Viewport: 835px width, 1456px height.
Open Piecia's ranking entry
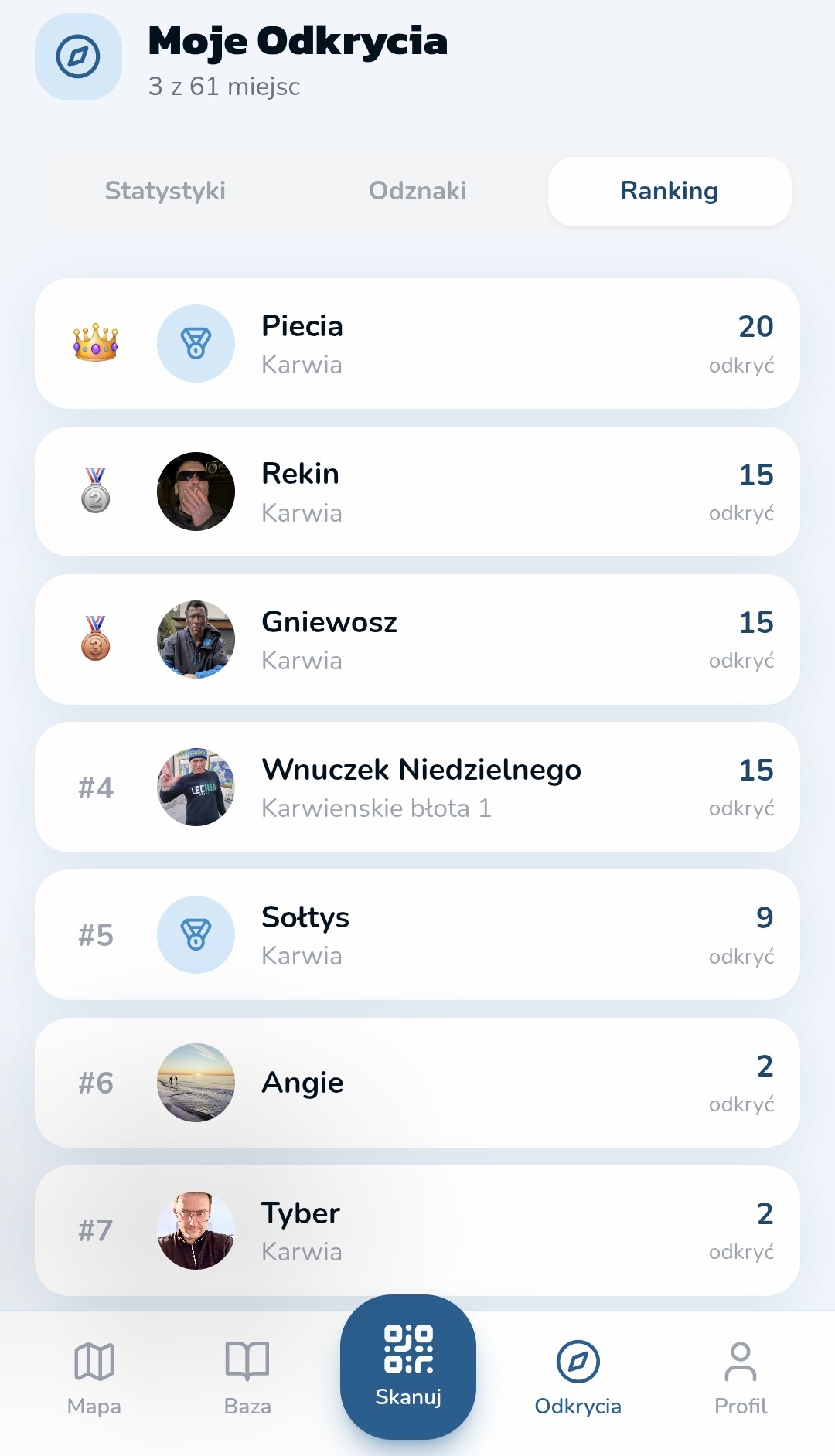tap(417, 344)
